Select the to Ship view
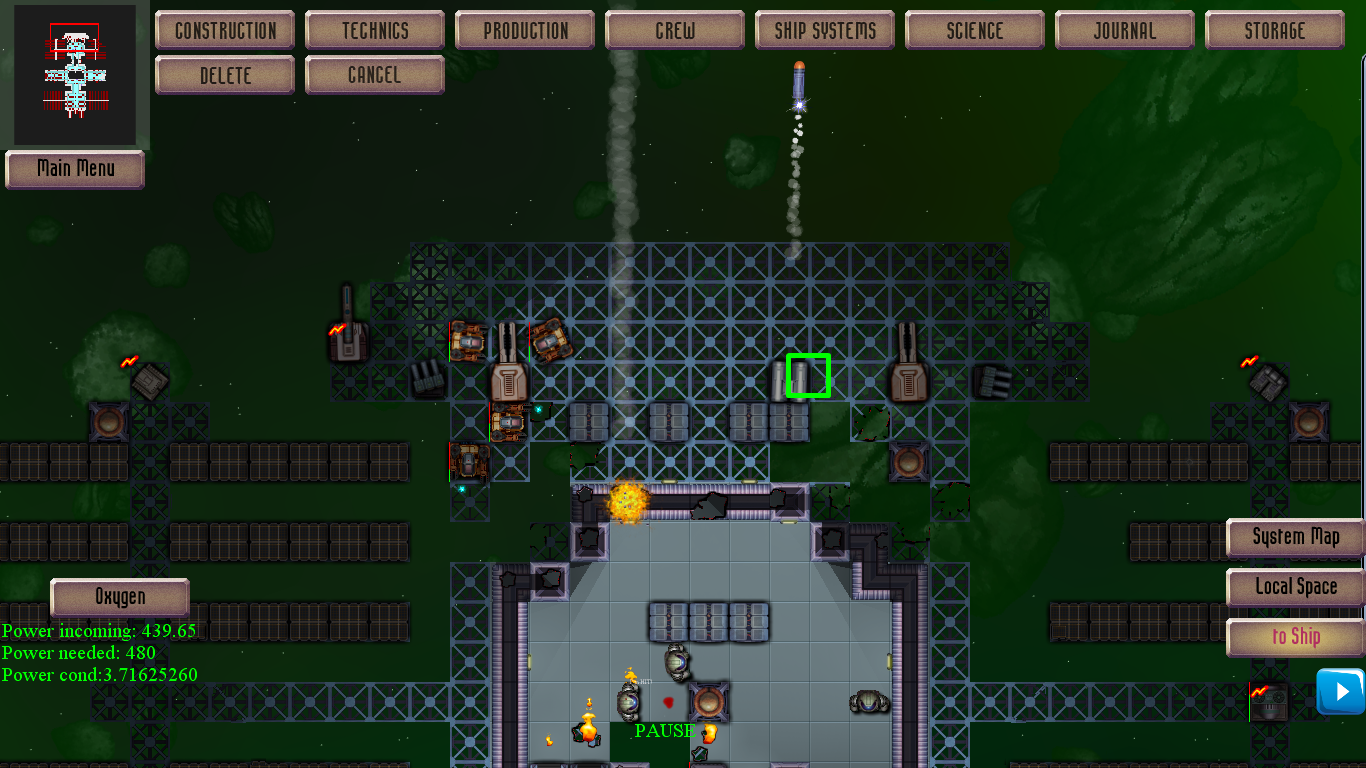The width and height of the screenshot is (1366, 768). pos(1295,637)
